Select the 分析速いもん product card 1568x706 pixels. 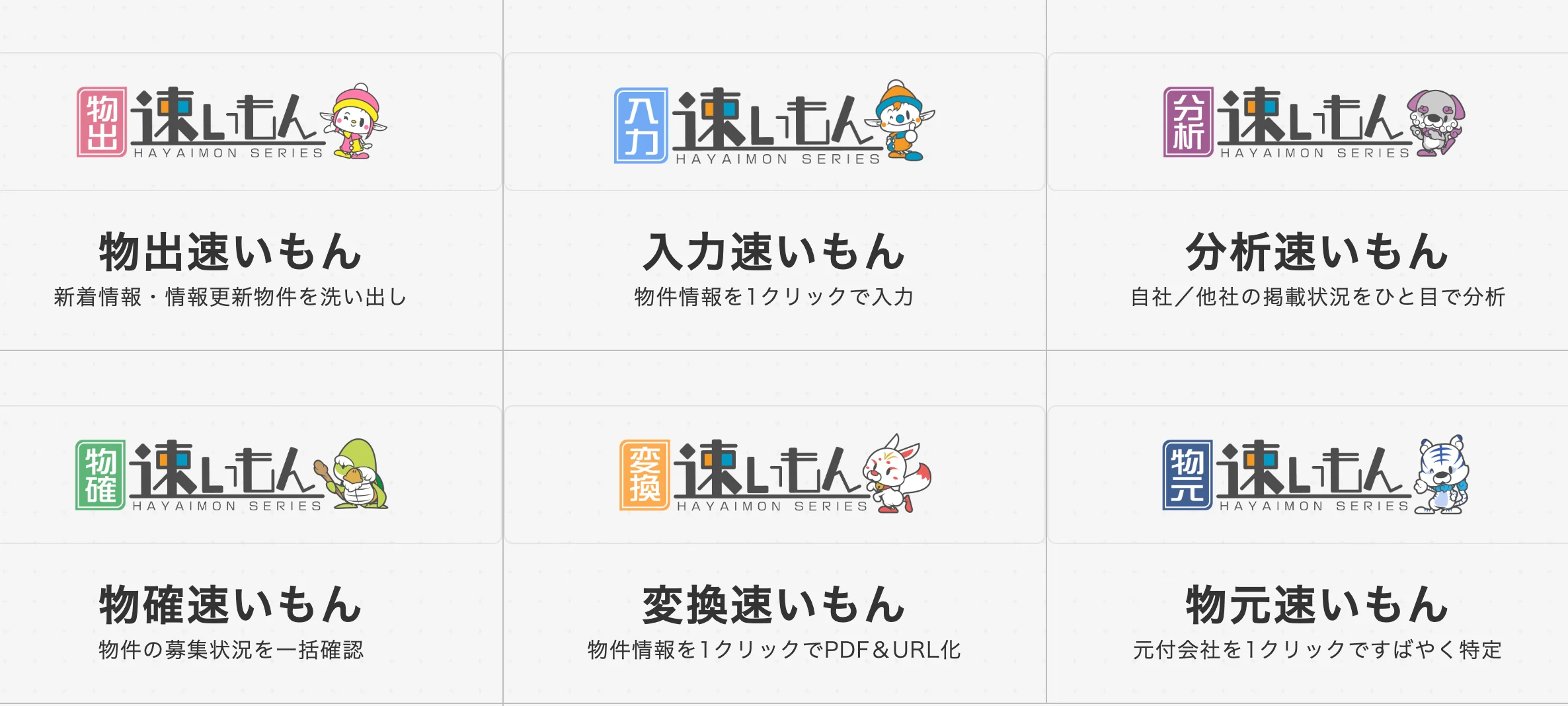pyautogui.click(x=1317, y=251)
